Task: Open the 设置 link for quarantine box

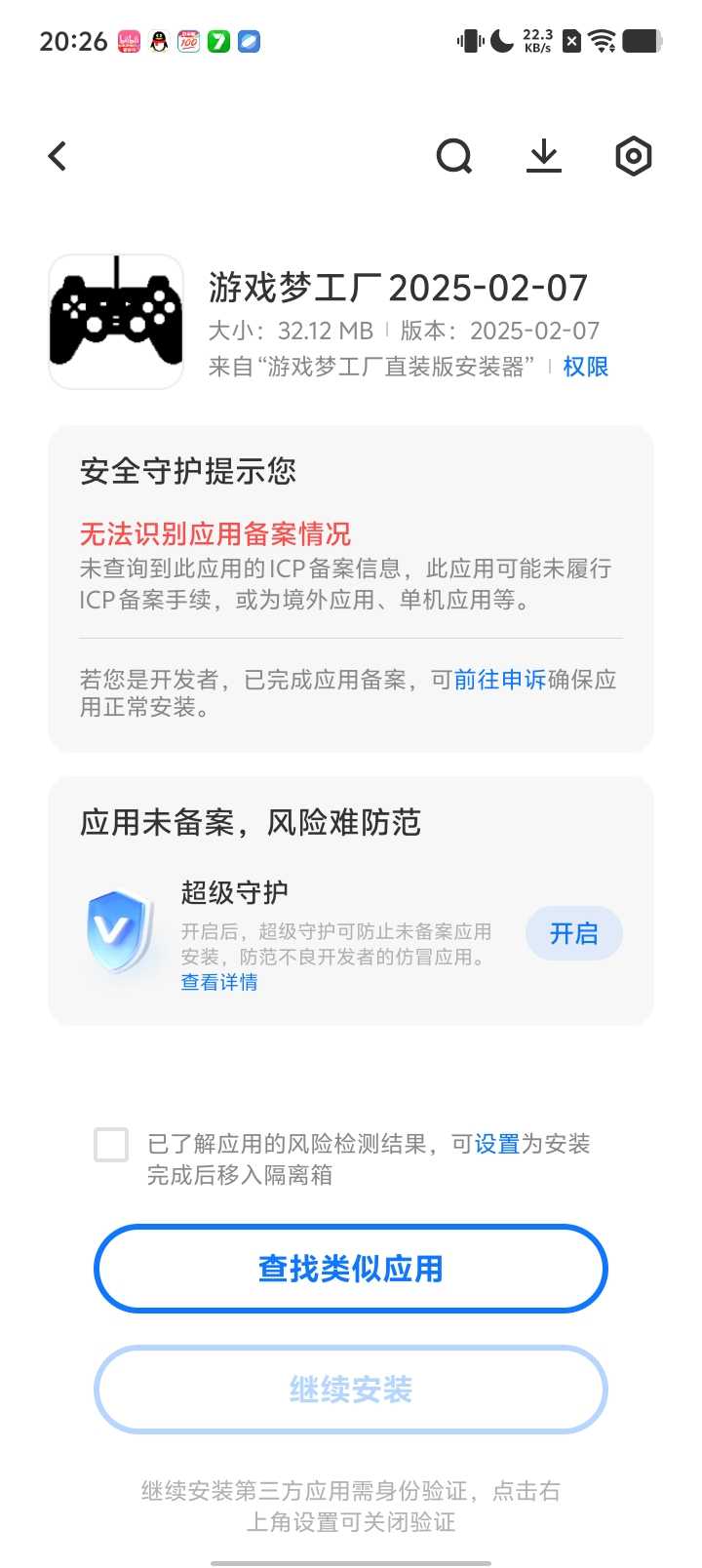Action: tap(497, 1144)
